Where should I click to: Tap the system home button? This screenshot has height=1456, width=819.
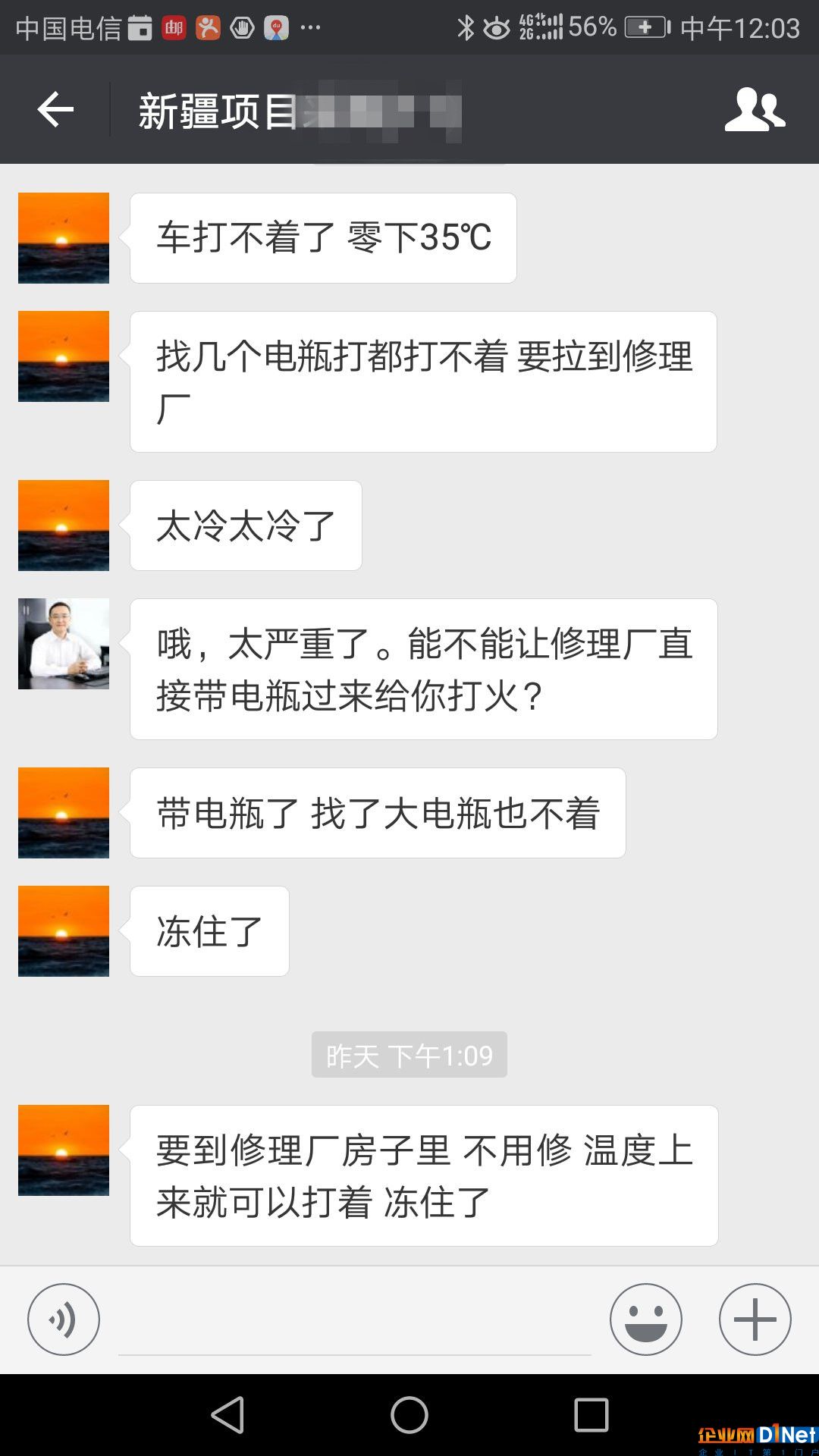409,1415
